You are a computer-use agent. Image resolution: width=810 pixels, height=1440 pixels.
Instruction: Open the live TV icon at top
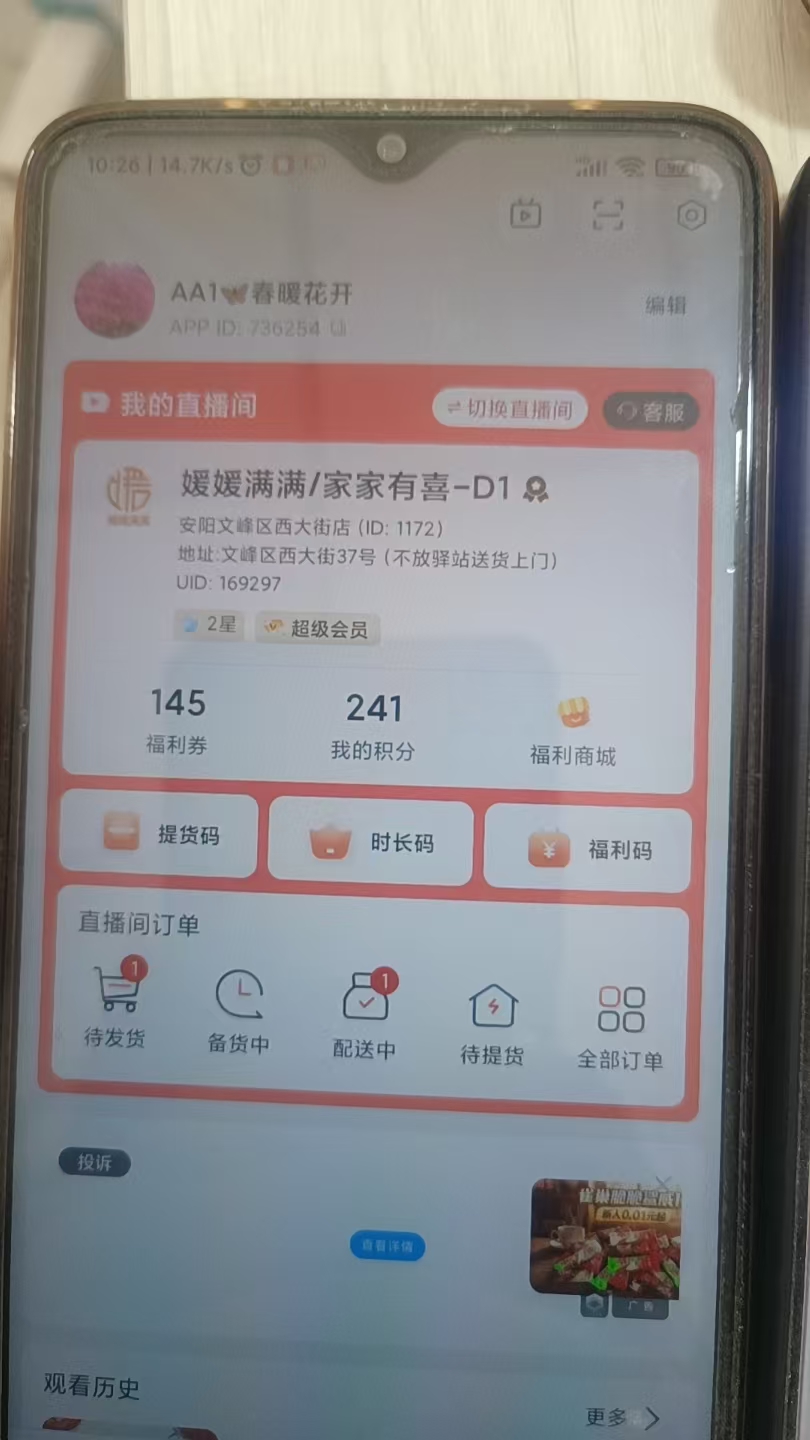525,214
